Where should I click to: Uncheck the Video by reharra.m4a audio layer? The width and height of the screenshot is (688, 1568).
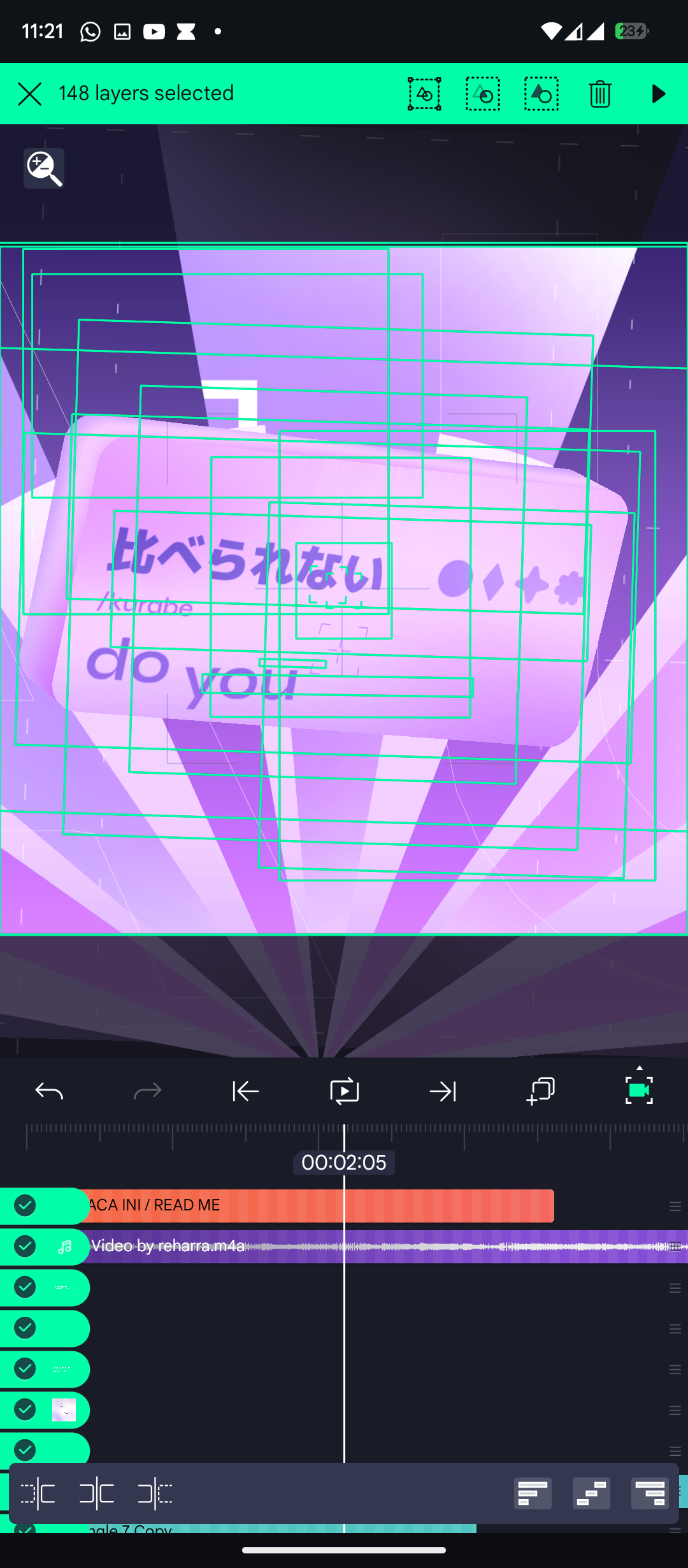click(25, 1245)
